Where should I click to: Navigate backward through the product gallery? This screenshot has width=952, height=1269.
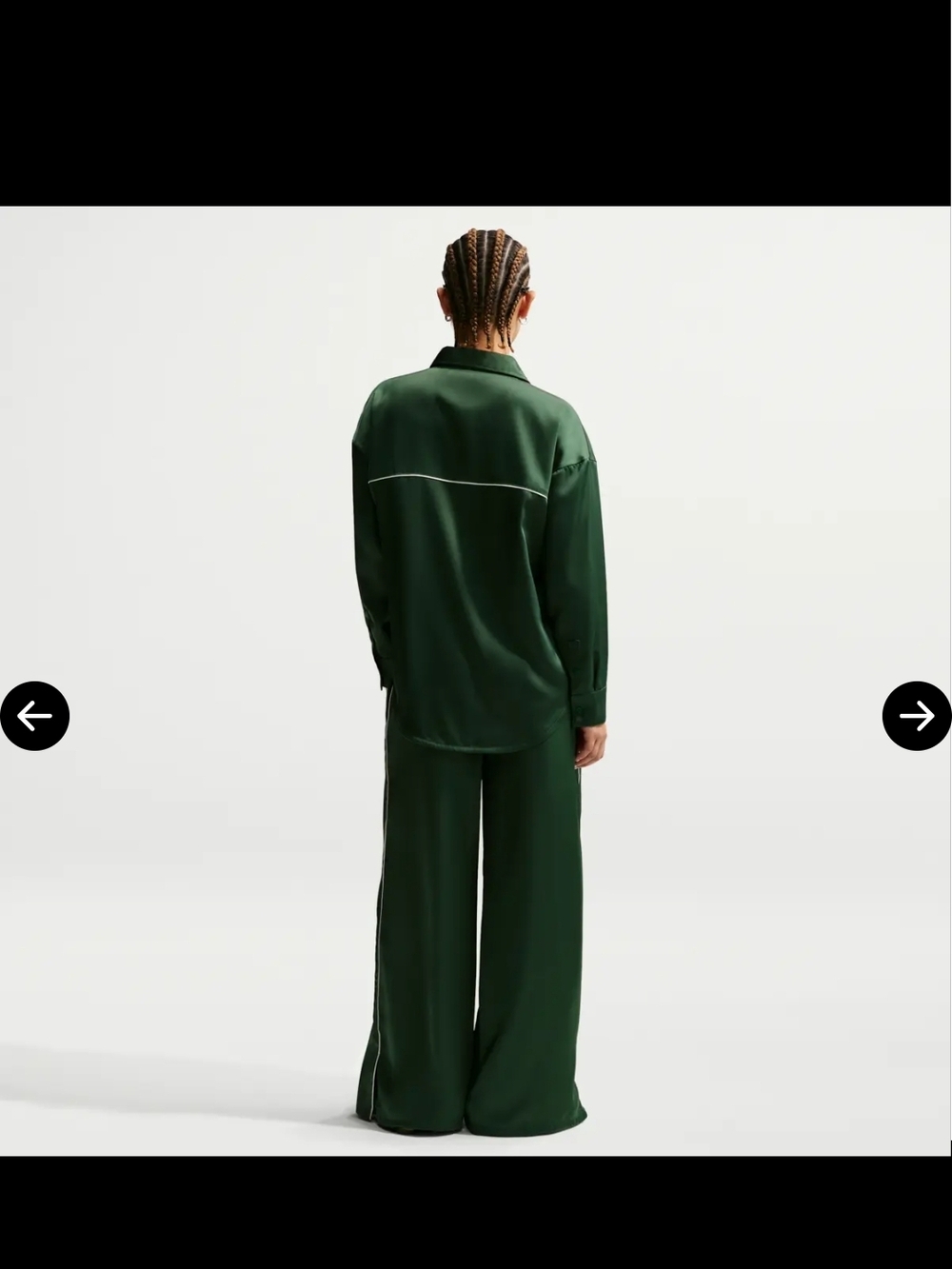(35, 716)
